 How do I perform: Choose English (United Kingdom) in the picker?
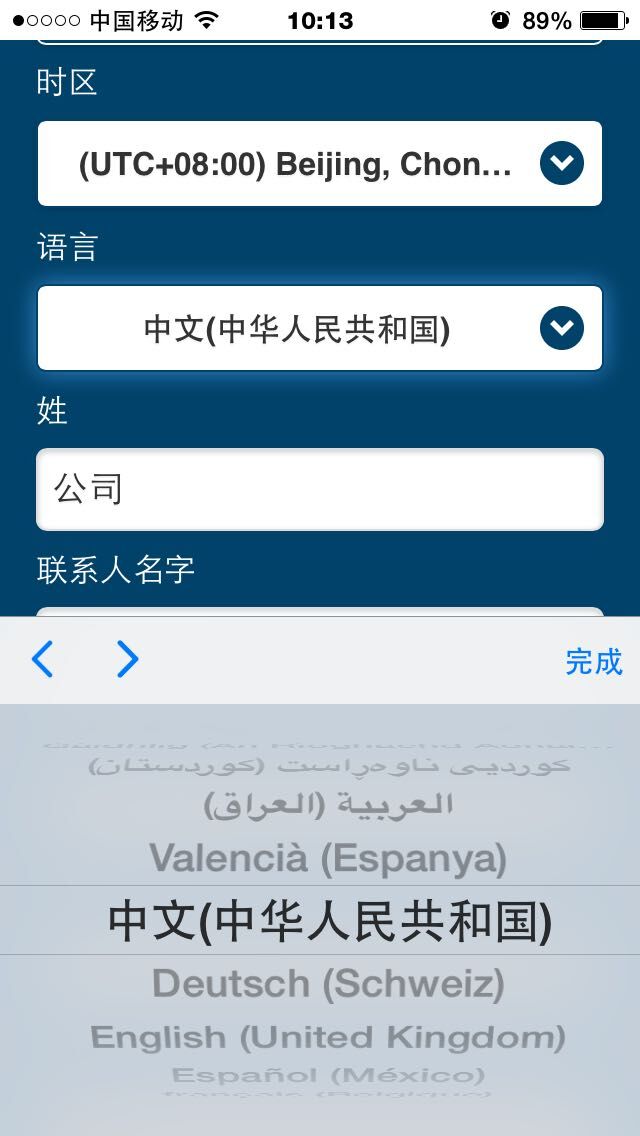[328, 1037]
